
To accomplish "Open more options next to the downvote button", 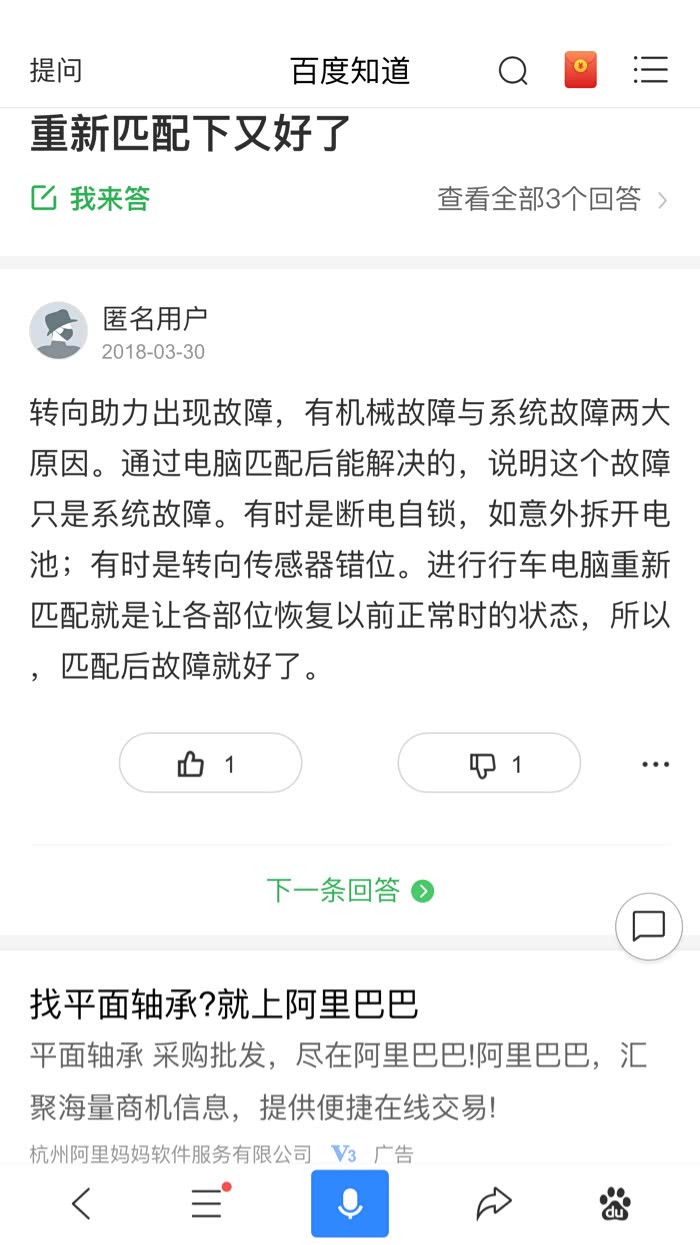I will [x=655, y=765].
